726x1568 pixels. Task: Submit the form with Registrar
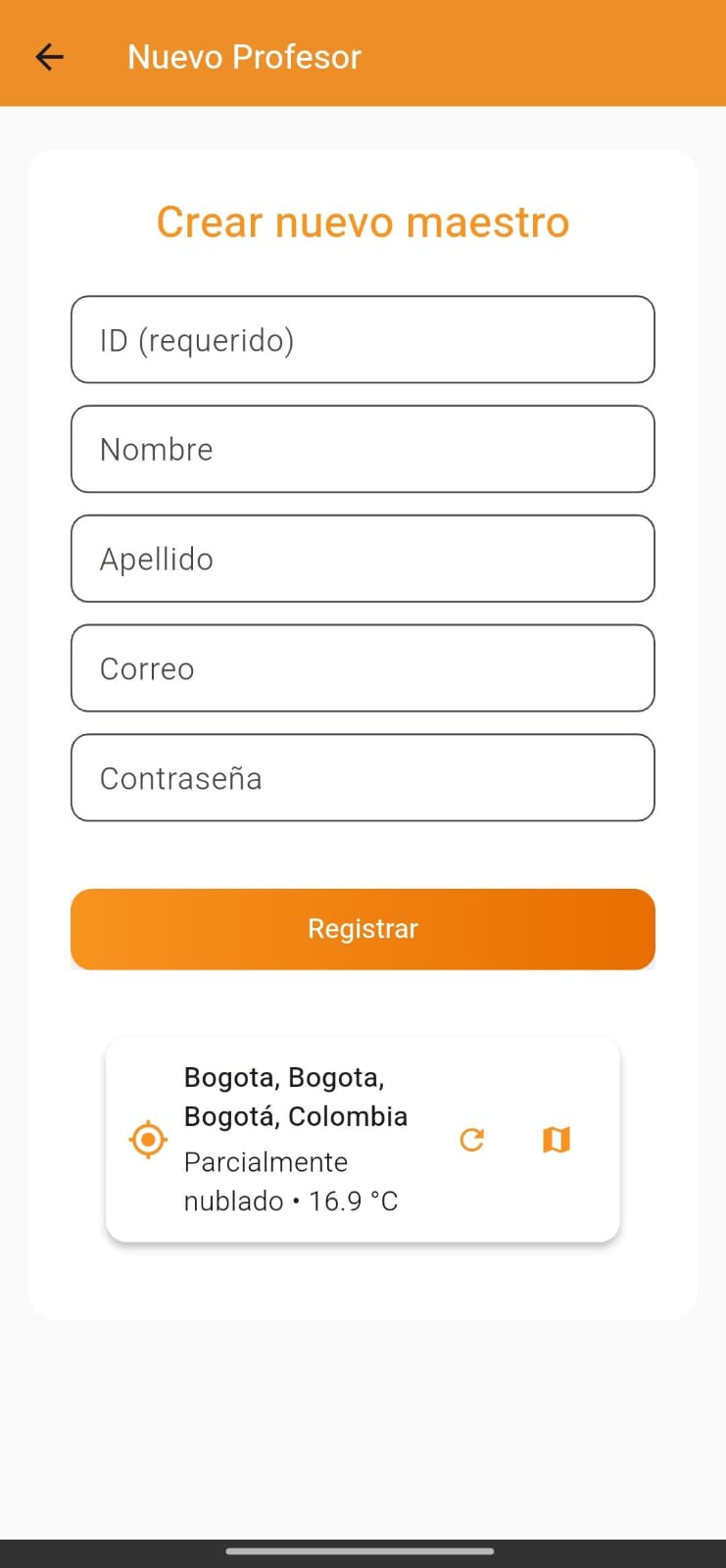(363, 929)
